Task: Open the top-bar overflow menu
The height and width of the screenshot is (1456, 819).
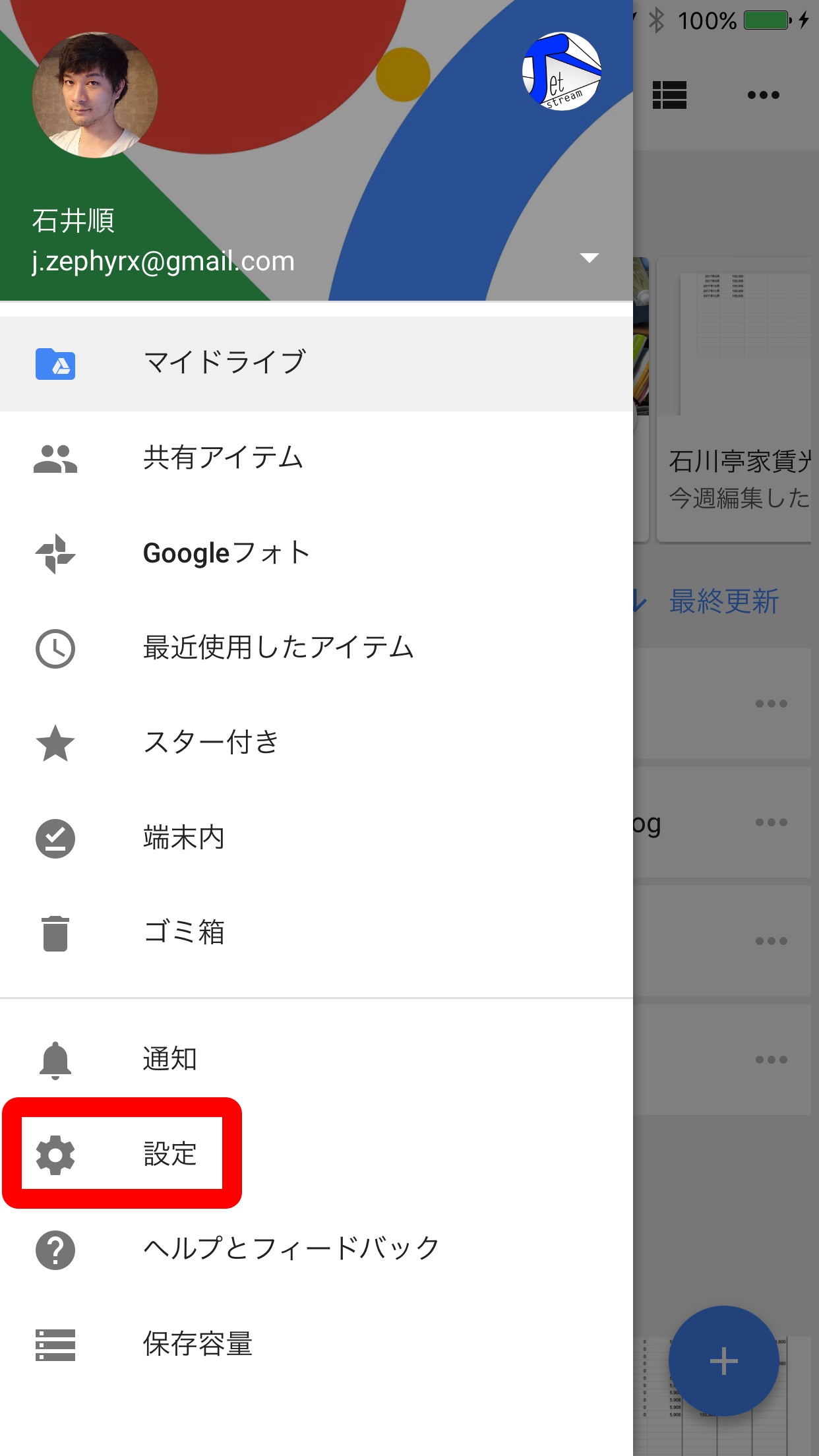Action: click(764, 95)
